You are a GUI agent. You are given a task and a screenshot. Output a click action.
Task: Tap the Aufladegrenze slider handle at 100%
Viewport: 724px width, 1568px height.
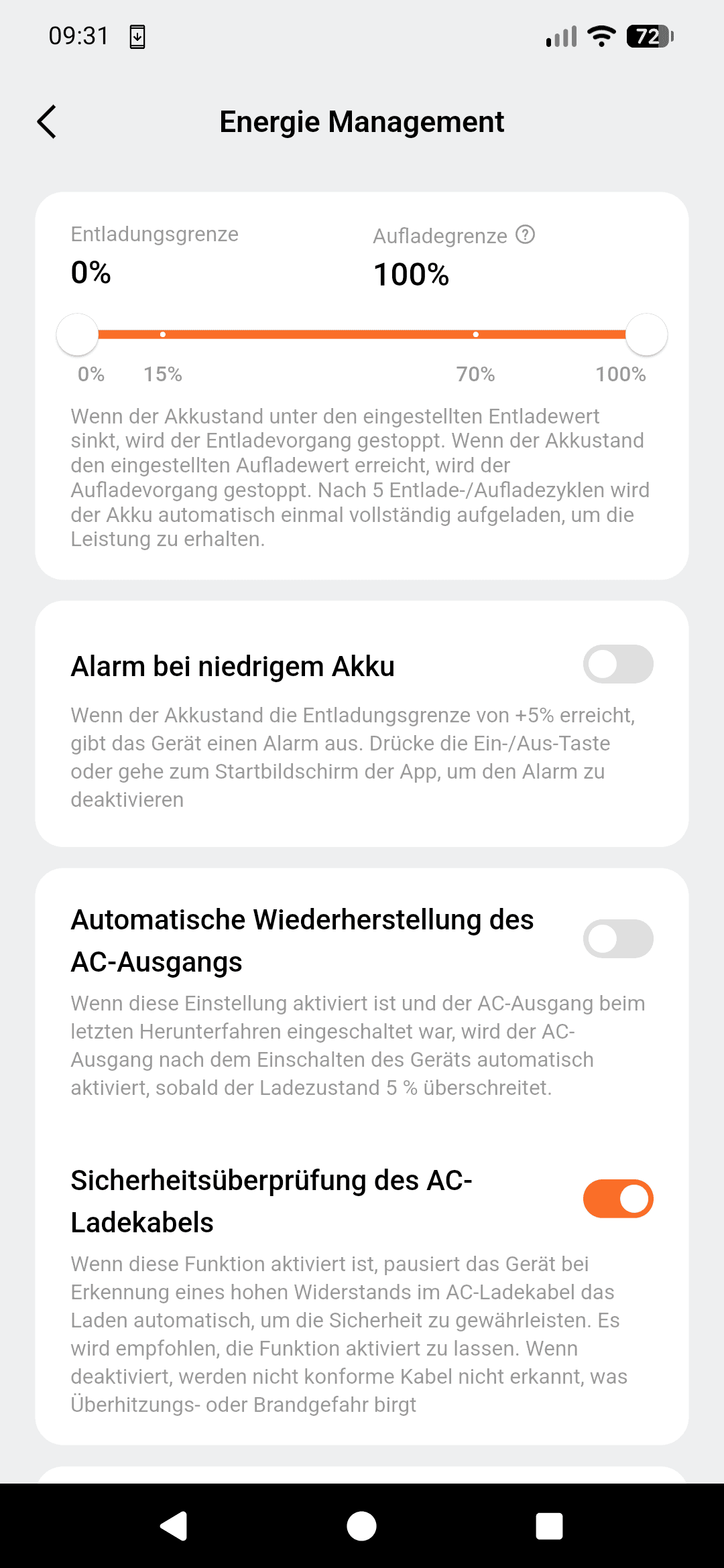pos(646,334)
